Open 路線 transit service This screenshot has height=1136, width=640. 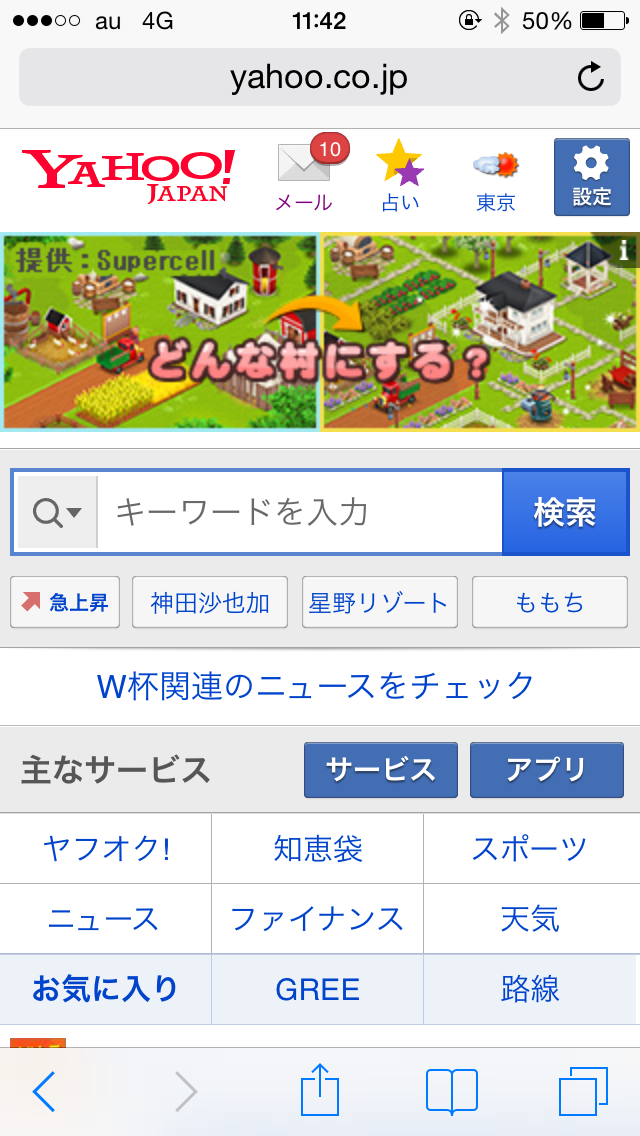coord(531,989)
